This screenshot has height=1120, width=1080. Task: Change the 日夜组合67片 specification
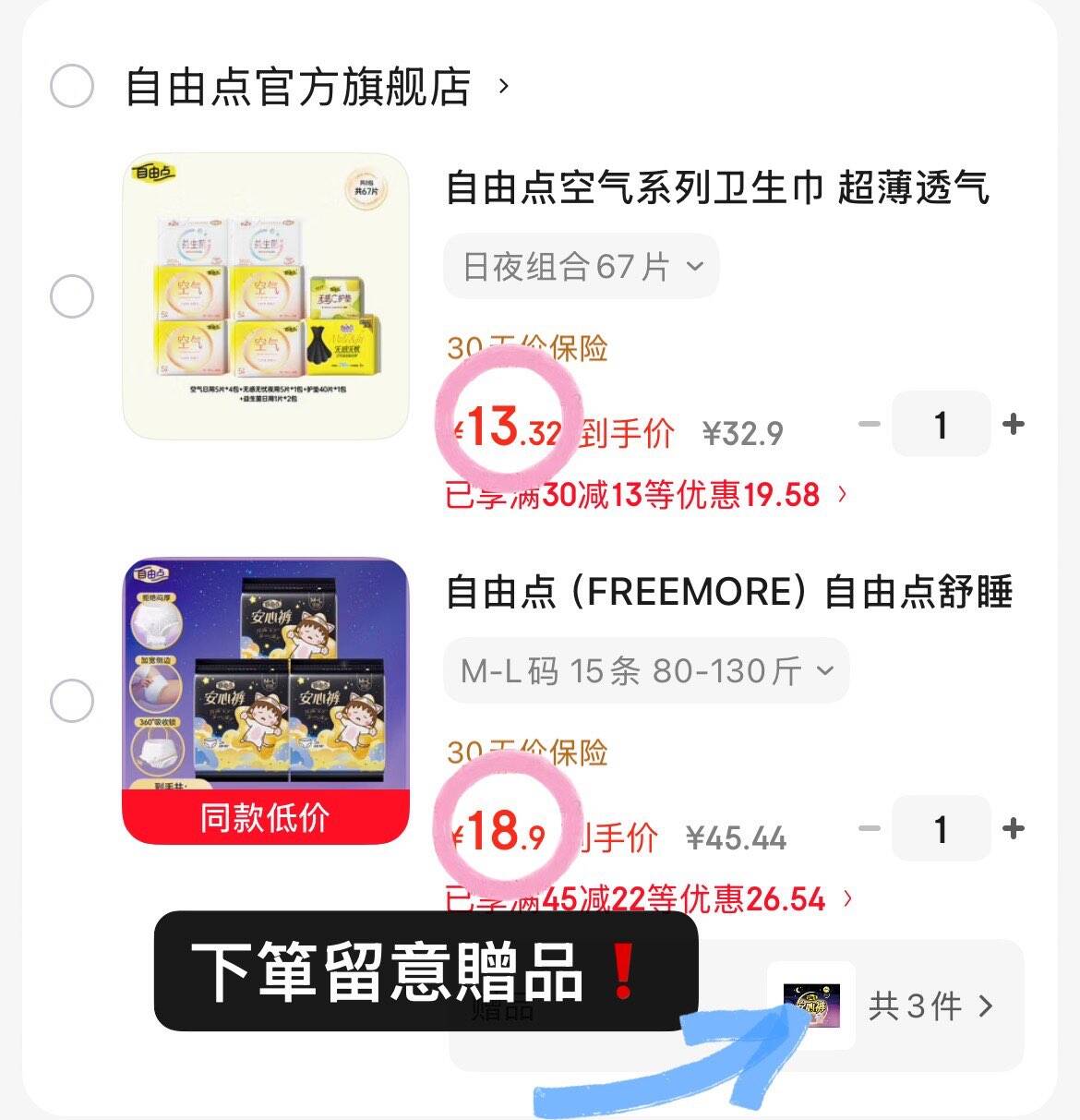(582, 267)
